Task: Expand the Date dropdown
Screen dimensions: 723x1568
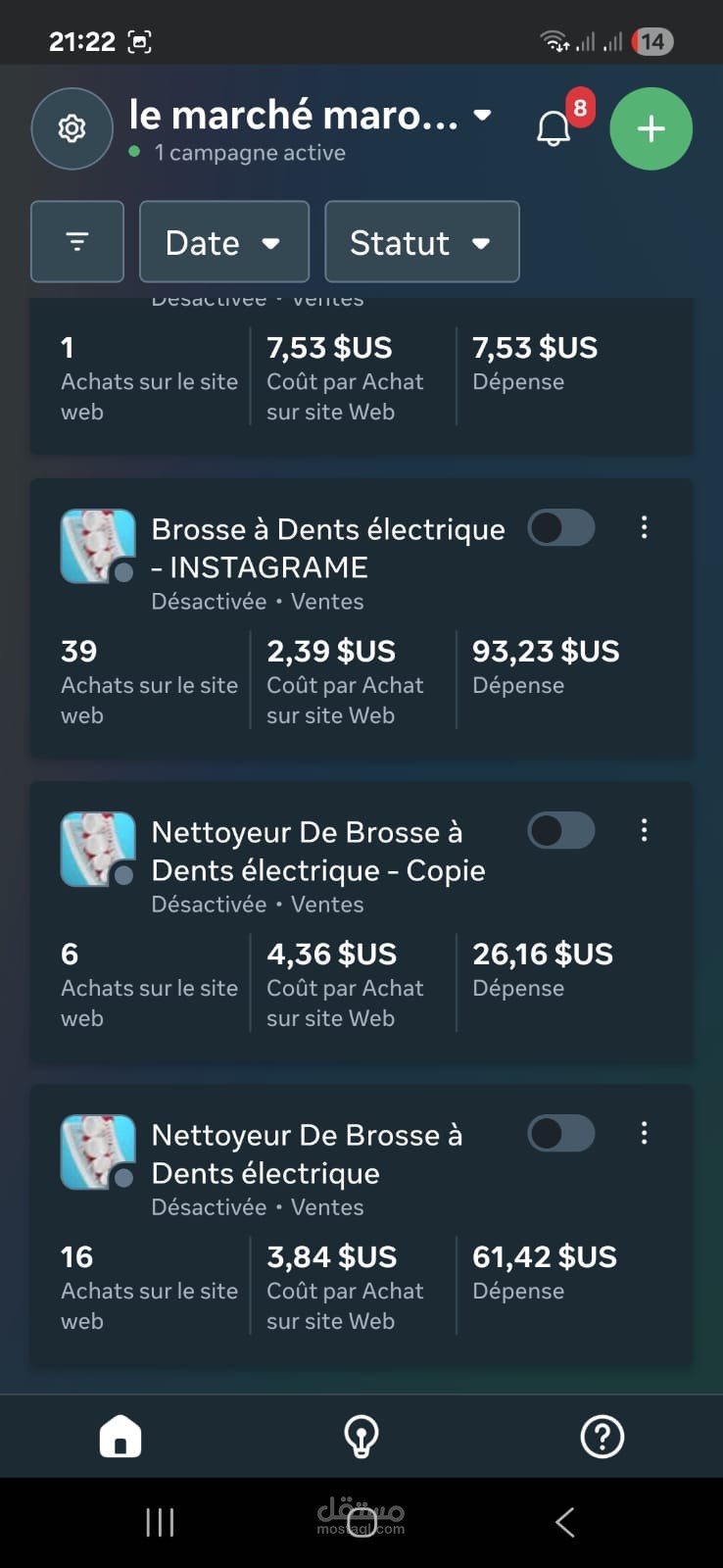Action: (224, 242)
